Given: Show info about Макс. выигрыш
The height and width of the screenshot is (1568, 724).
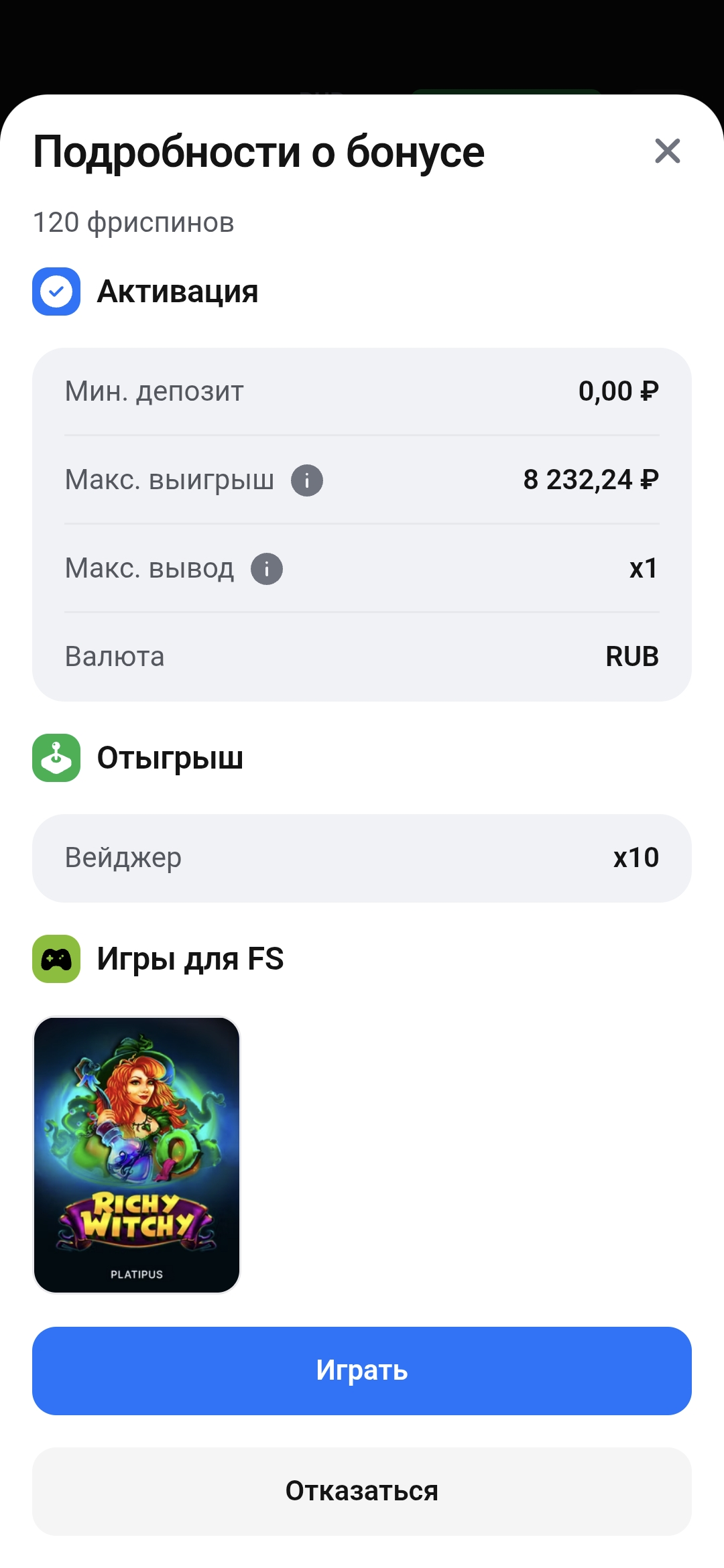Looking at the screenshot, I should [x=307, y=480].
